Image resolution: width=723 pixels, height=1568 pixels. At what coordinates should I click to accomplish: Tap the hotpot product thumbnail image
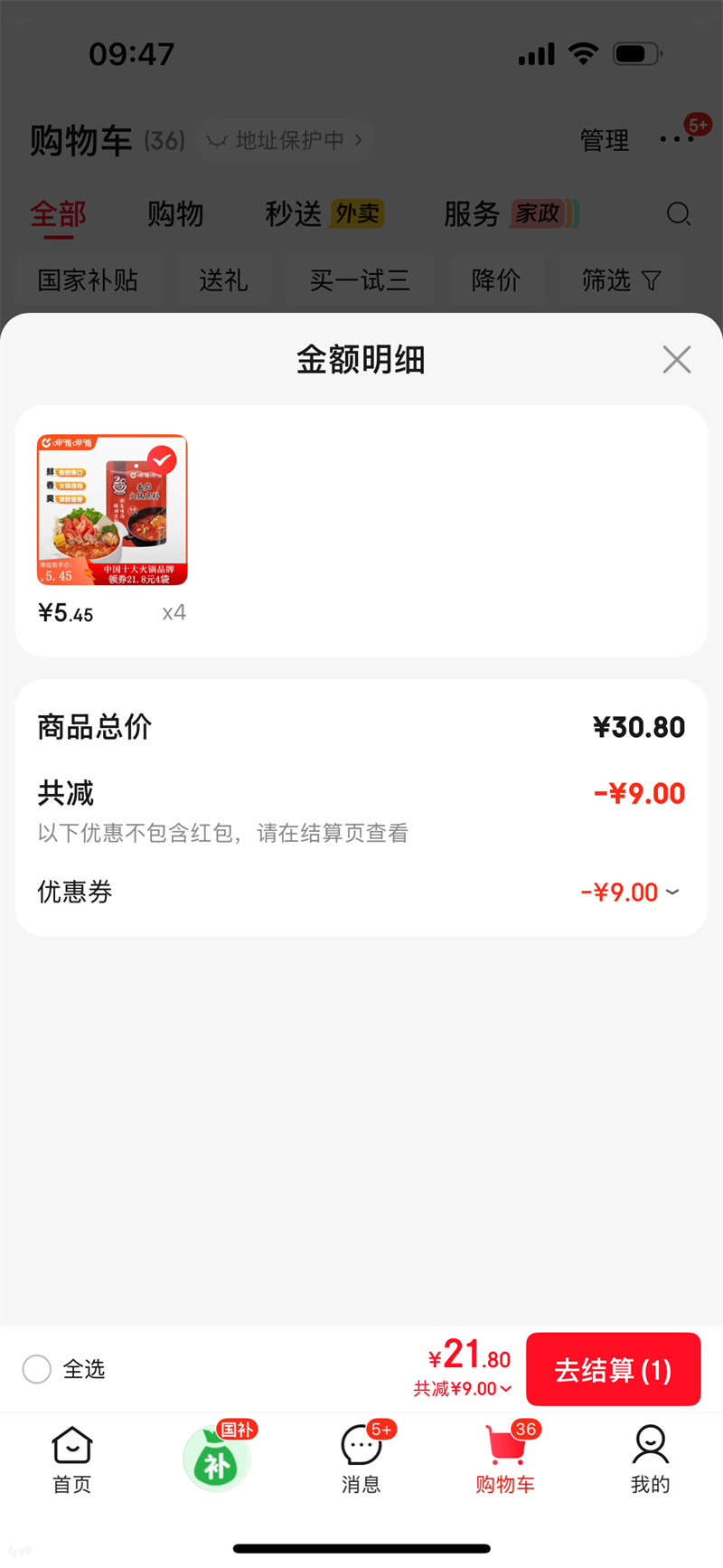click(x=111, y=509)
